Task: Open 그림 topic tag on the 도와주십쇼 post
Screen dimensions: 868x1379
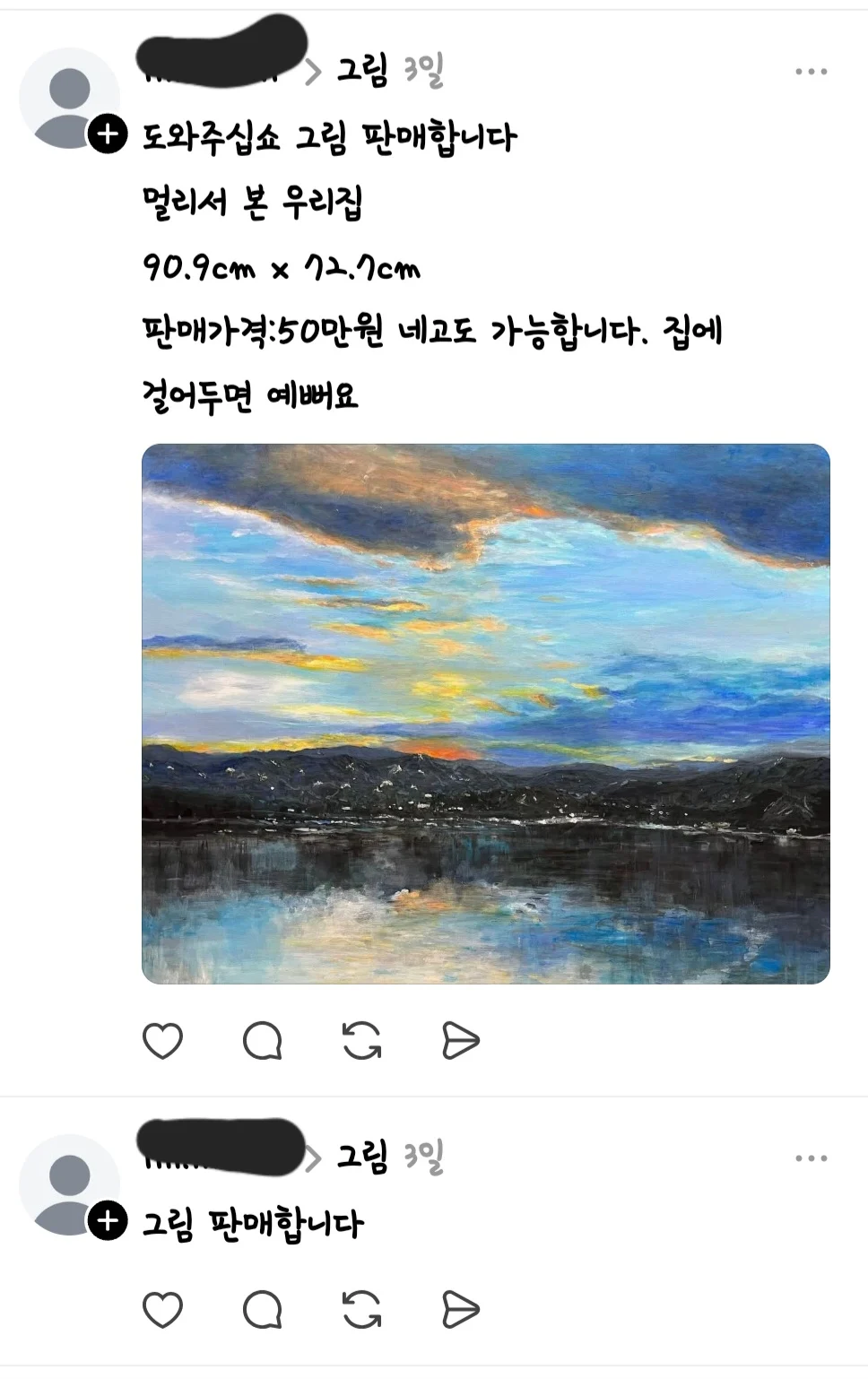Action: [362, 70]
